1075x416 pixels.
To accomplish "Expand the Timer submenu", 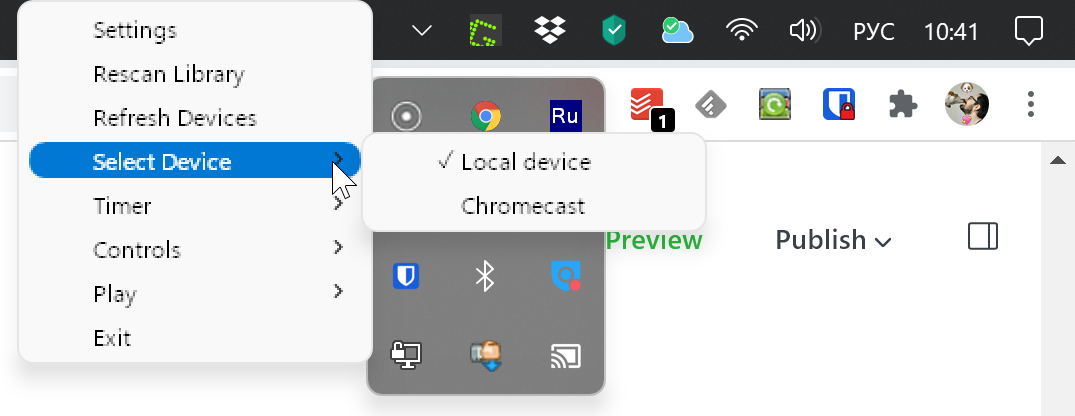I will tap(122, 206).
